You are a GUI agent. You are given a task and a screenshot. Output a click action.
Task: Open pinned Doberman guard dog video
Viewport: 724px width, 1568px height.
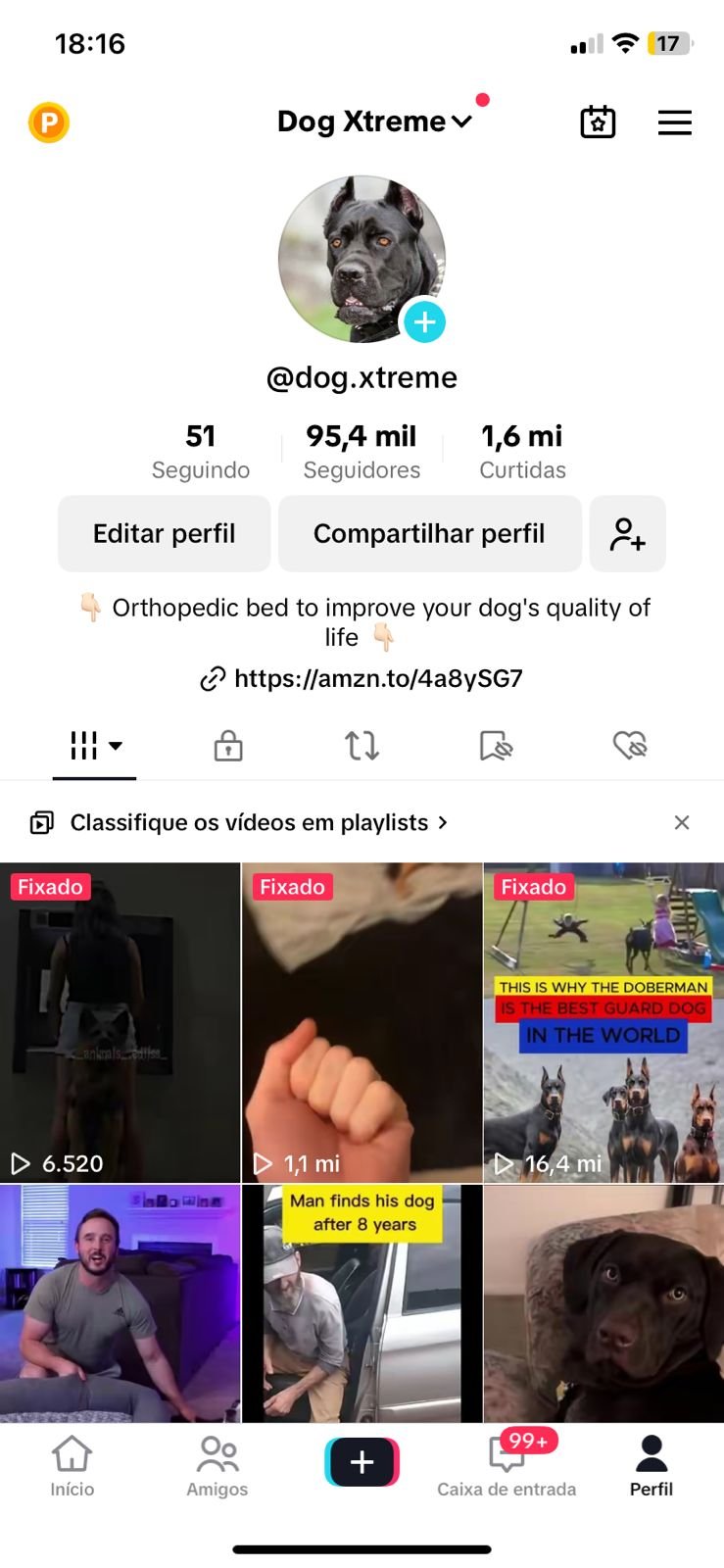click(603, 1022)
